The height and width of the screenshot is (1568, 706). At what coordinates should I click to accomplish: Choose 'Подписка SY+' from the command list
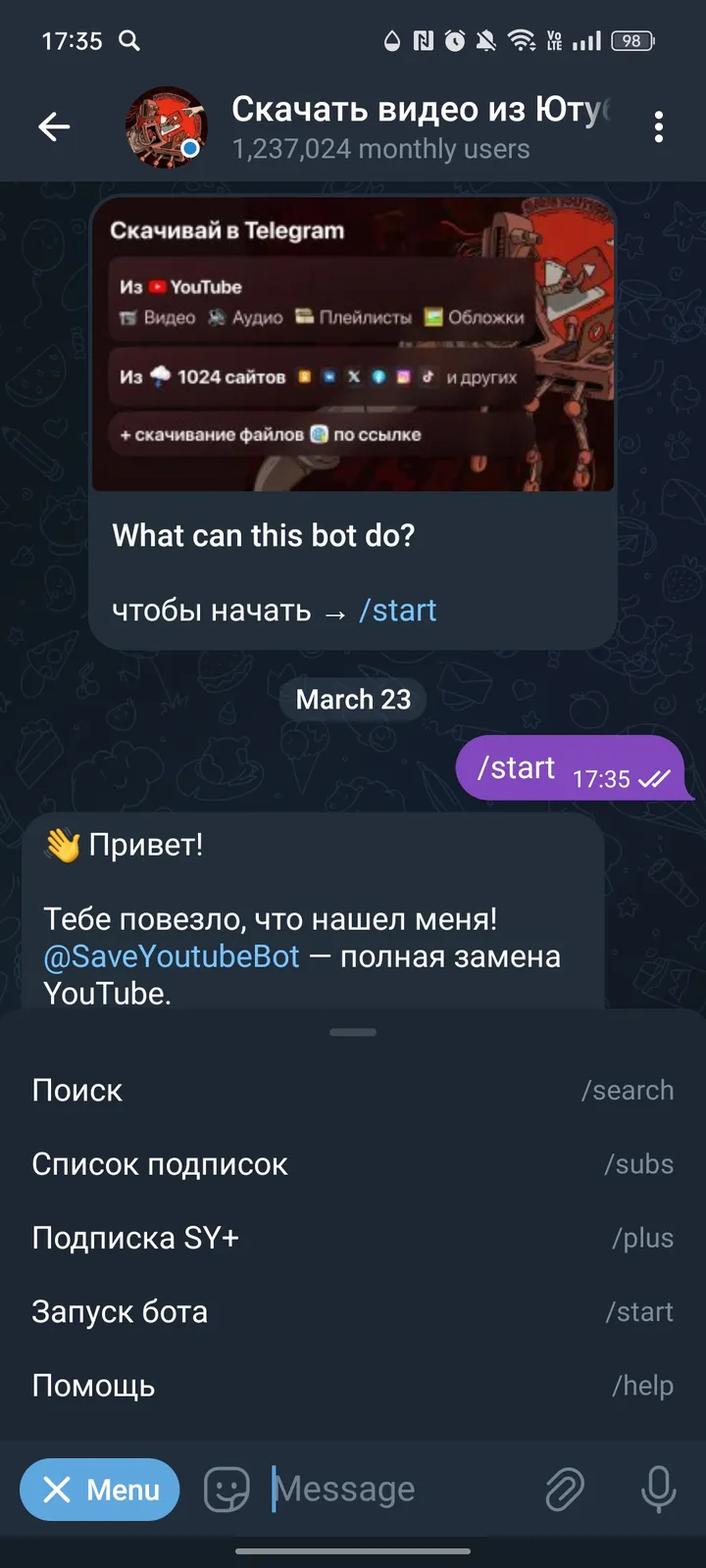pos(353,1238)
